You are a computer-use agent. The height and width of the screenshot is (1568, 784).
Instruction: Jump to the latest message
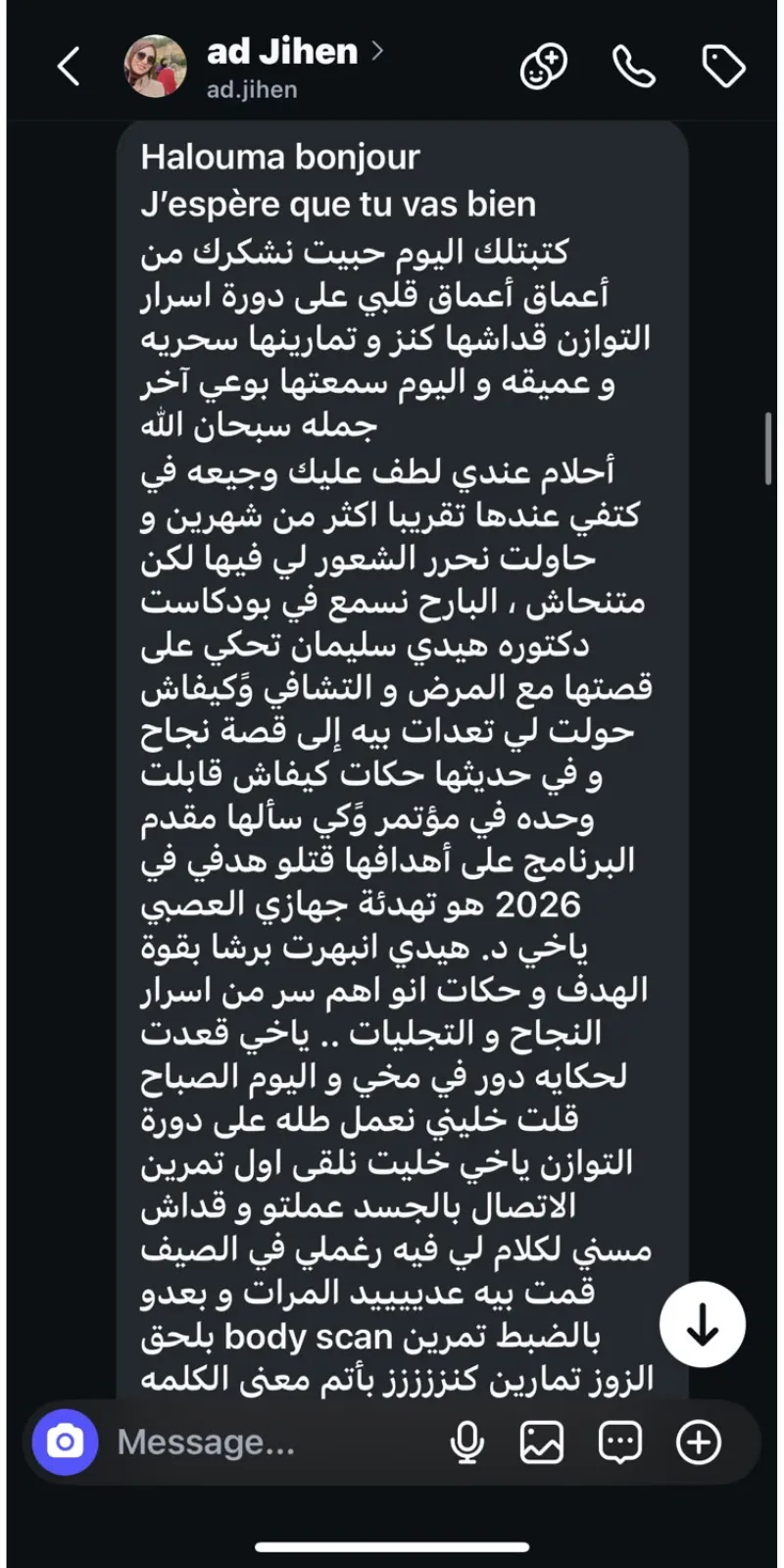(703, 1325)
